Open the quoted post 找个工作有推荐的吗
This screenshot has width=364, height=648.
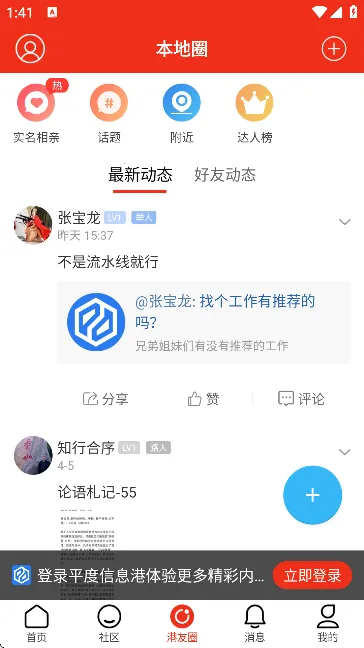click(204, 322)
